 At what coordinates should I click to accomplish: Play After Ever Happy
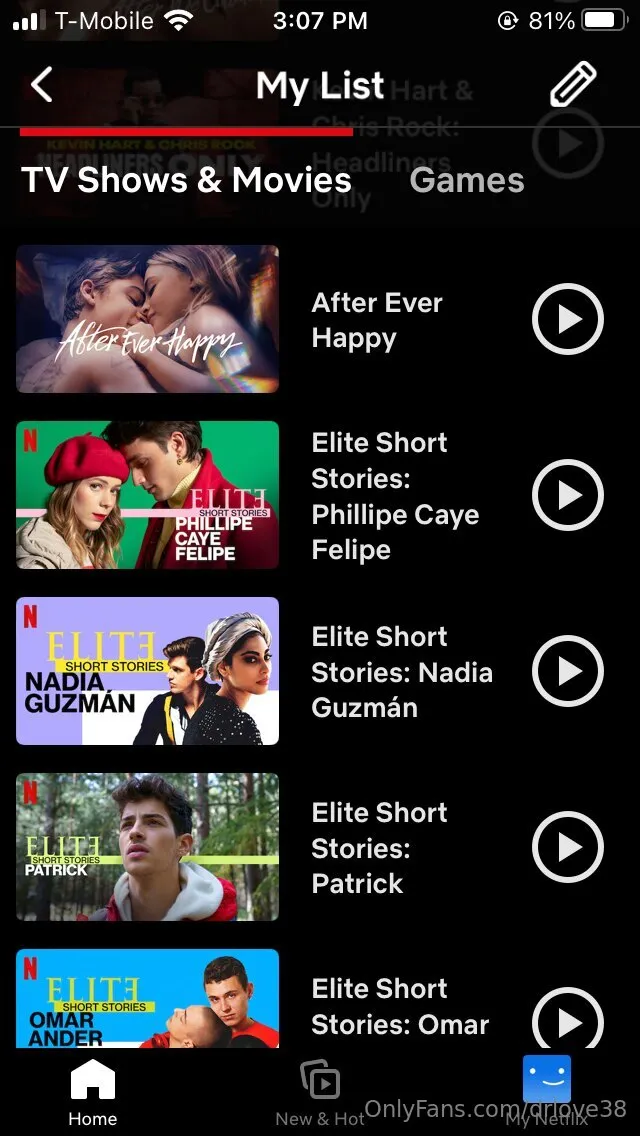coord(567,319)
